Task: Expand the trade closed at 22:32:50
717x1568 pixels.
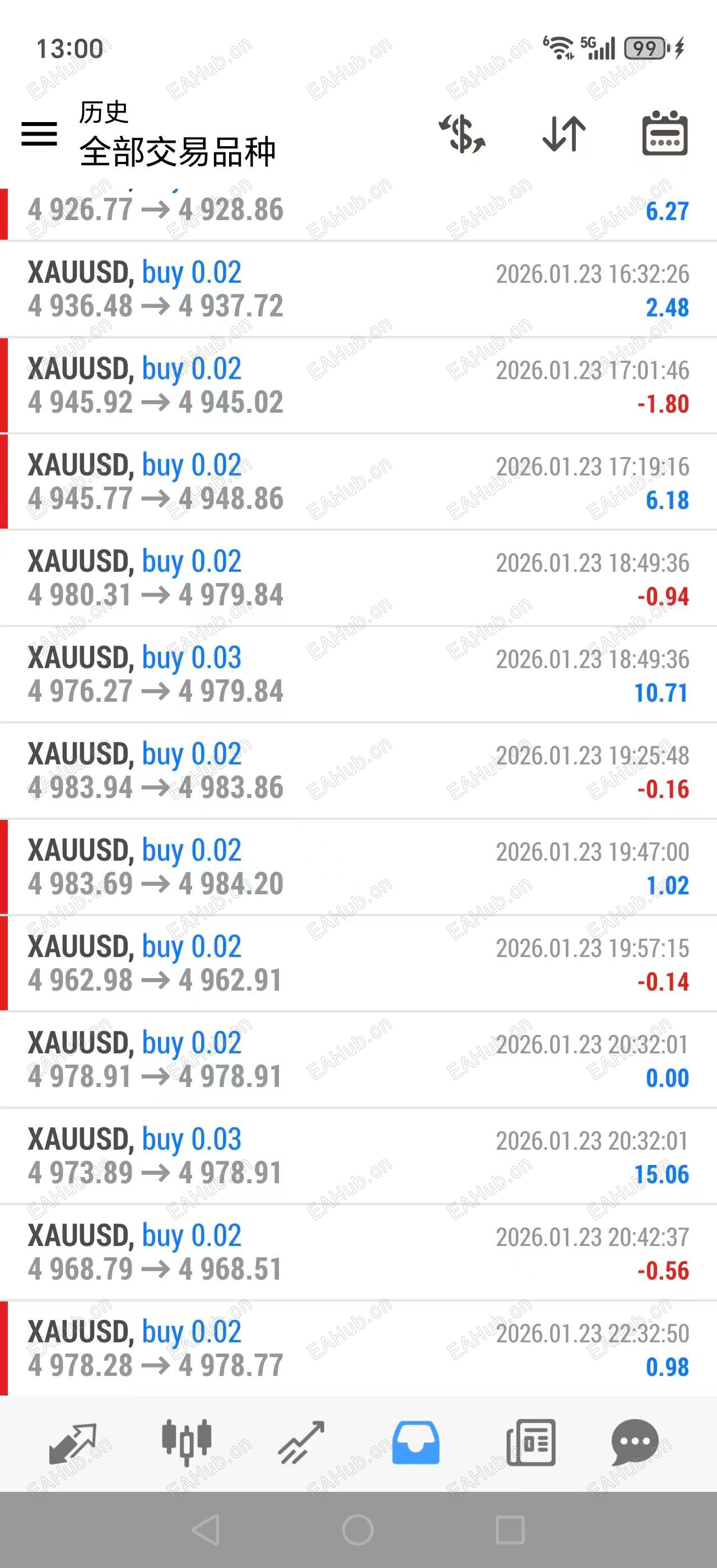Action: (358, 1349)
